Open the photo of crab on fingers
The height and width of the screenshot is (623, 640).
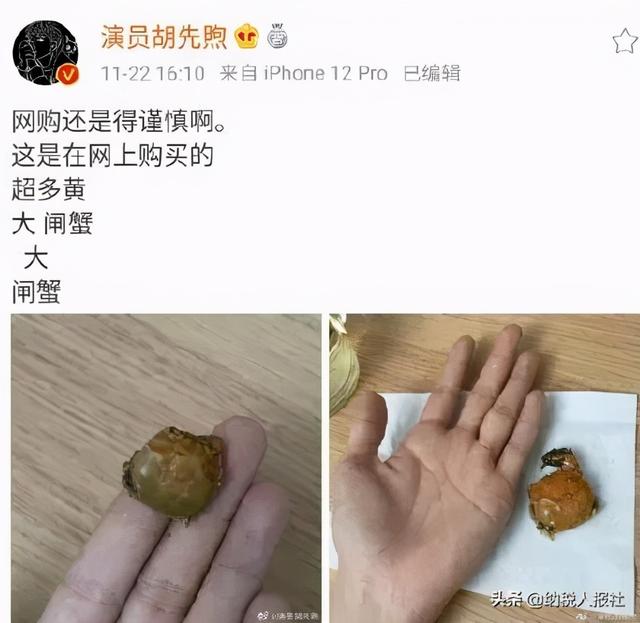[x=165, y=467]
